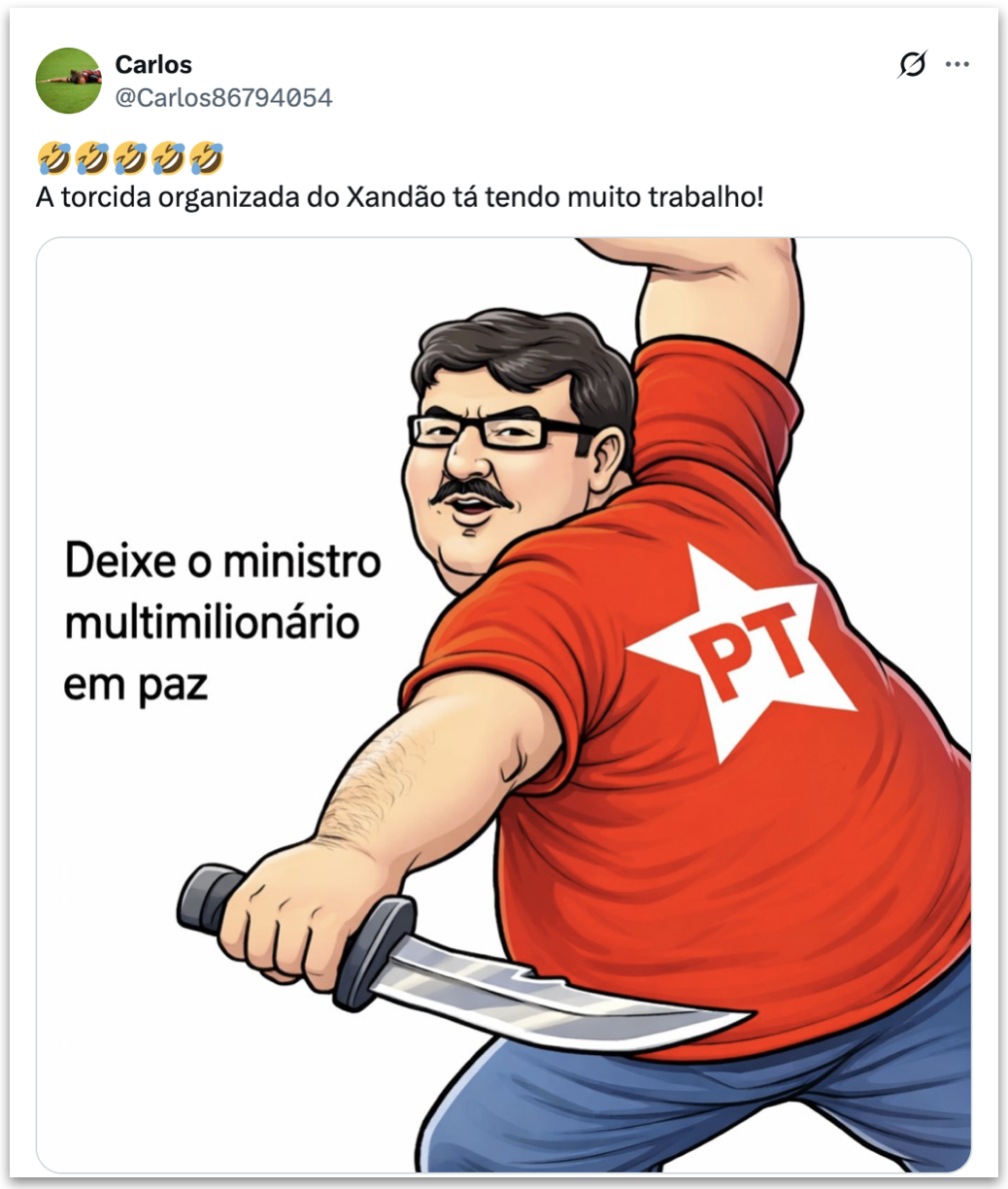1008x1189 pixels.
Task: Open the @Carlos86794054 profile handle
Action: click(x=223, y=98)
